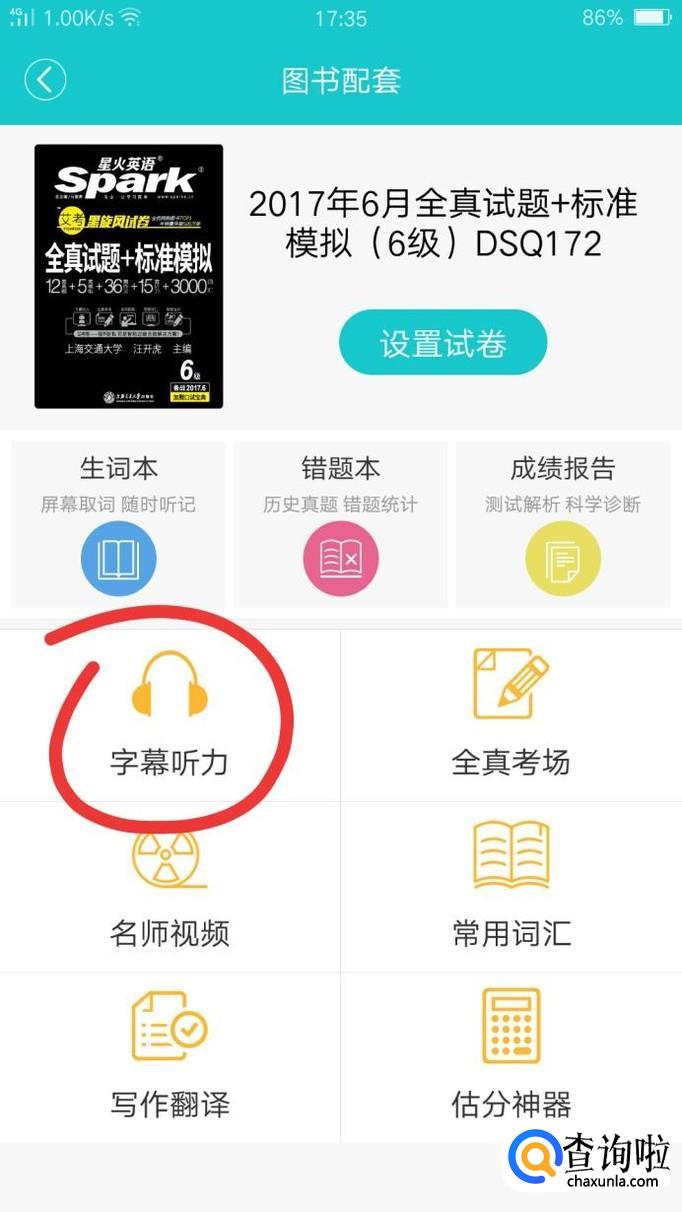The image size is (682, 1212).
Task: Open the Spark book cover
Action: click(x=129, y=276)
